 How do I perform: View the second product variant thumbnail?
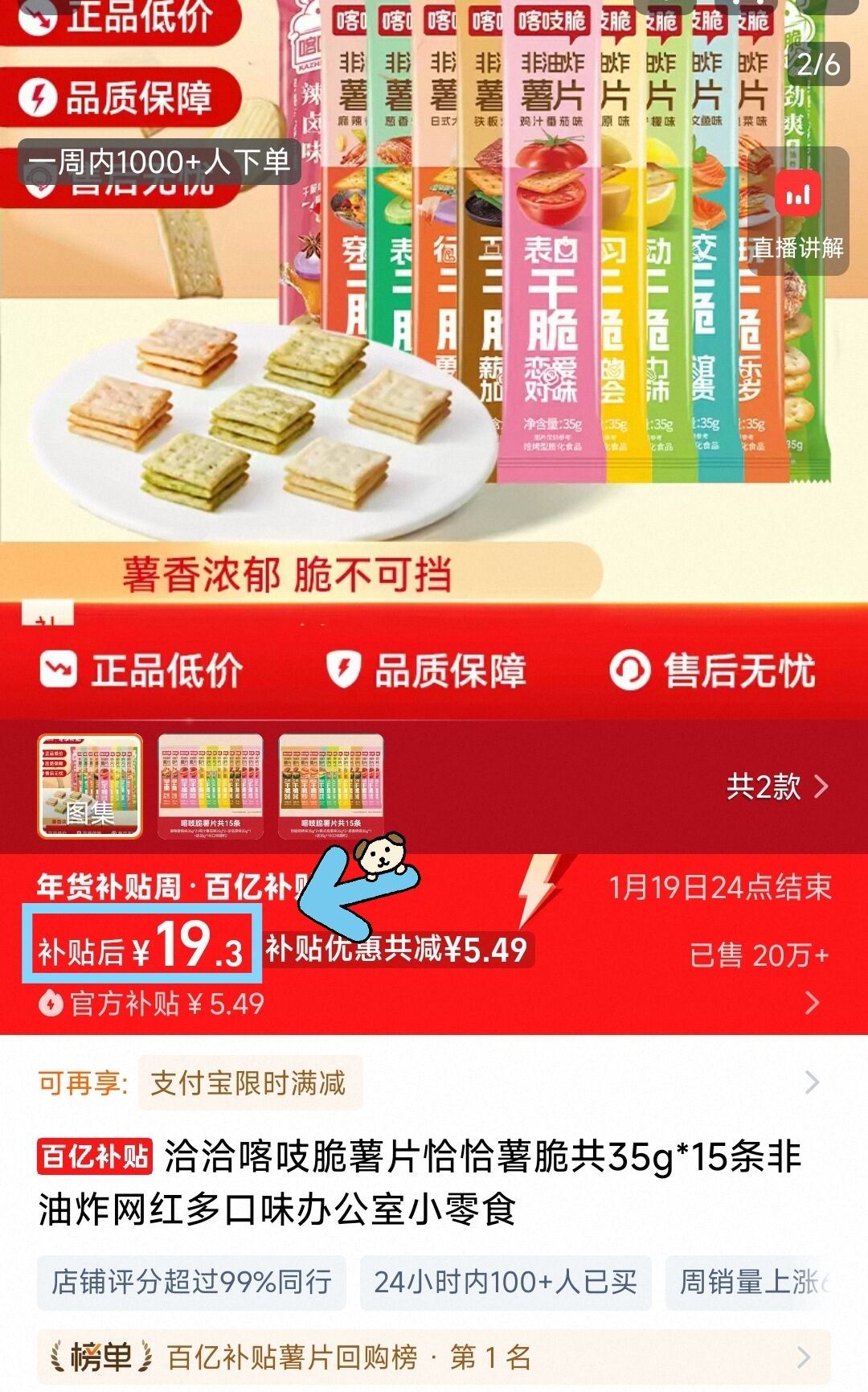click(x=211, y=786)
